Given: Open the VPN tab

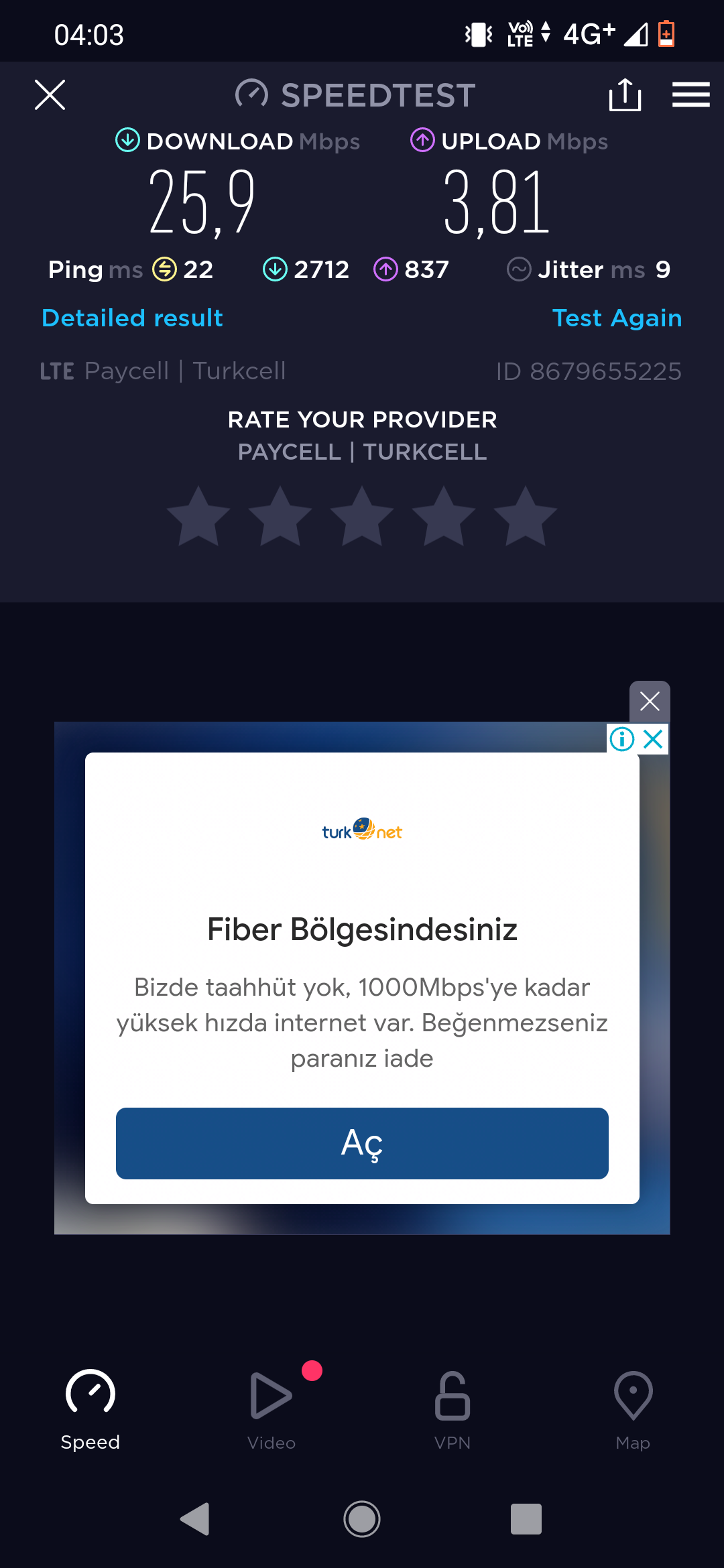Looking at the screenshot, I should pos(452,1409).
